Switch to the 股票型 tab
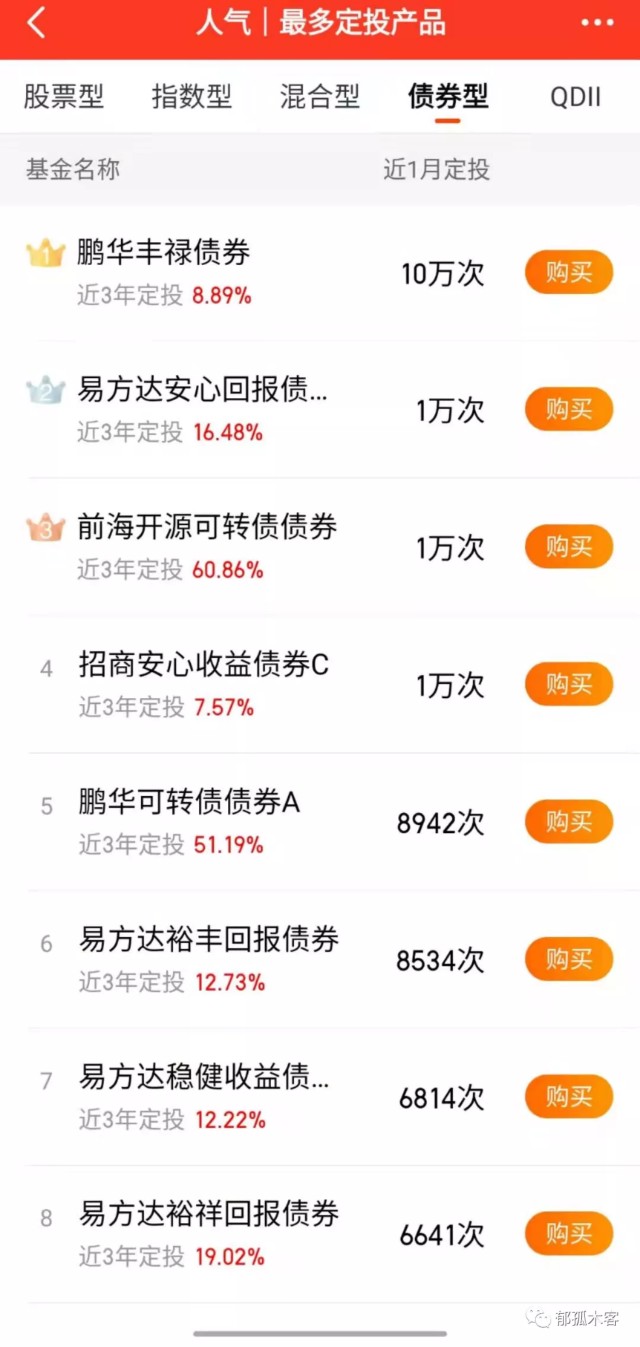The width and height of the screenshot is (640, 1347). (x=64, y=97)
